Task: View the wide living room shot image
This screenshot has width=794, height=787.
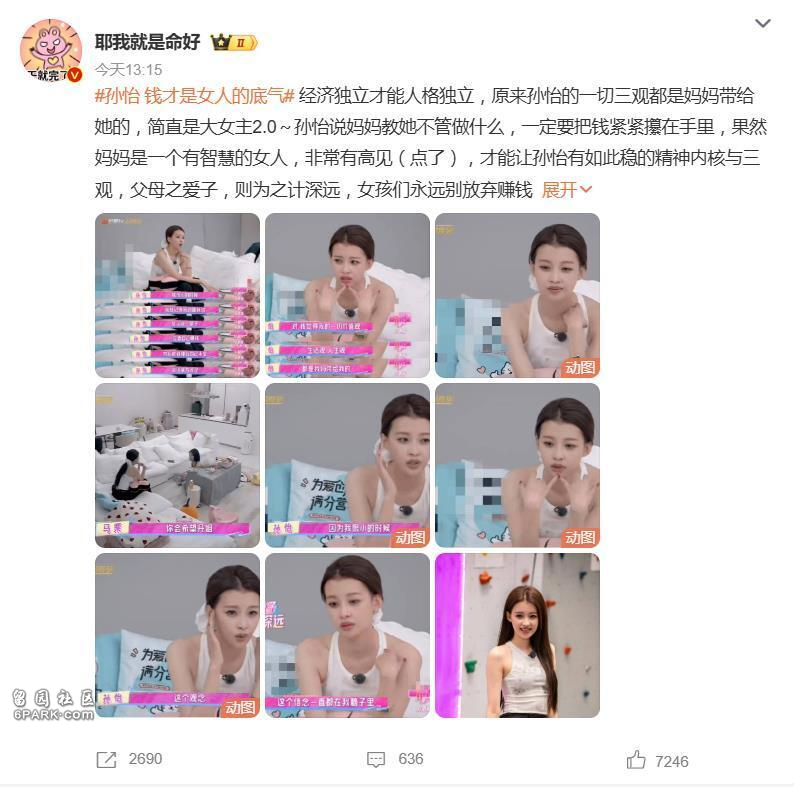Action: (177, 465)
